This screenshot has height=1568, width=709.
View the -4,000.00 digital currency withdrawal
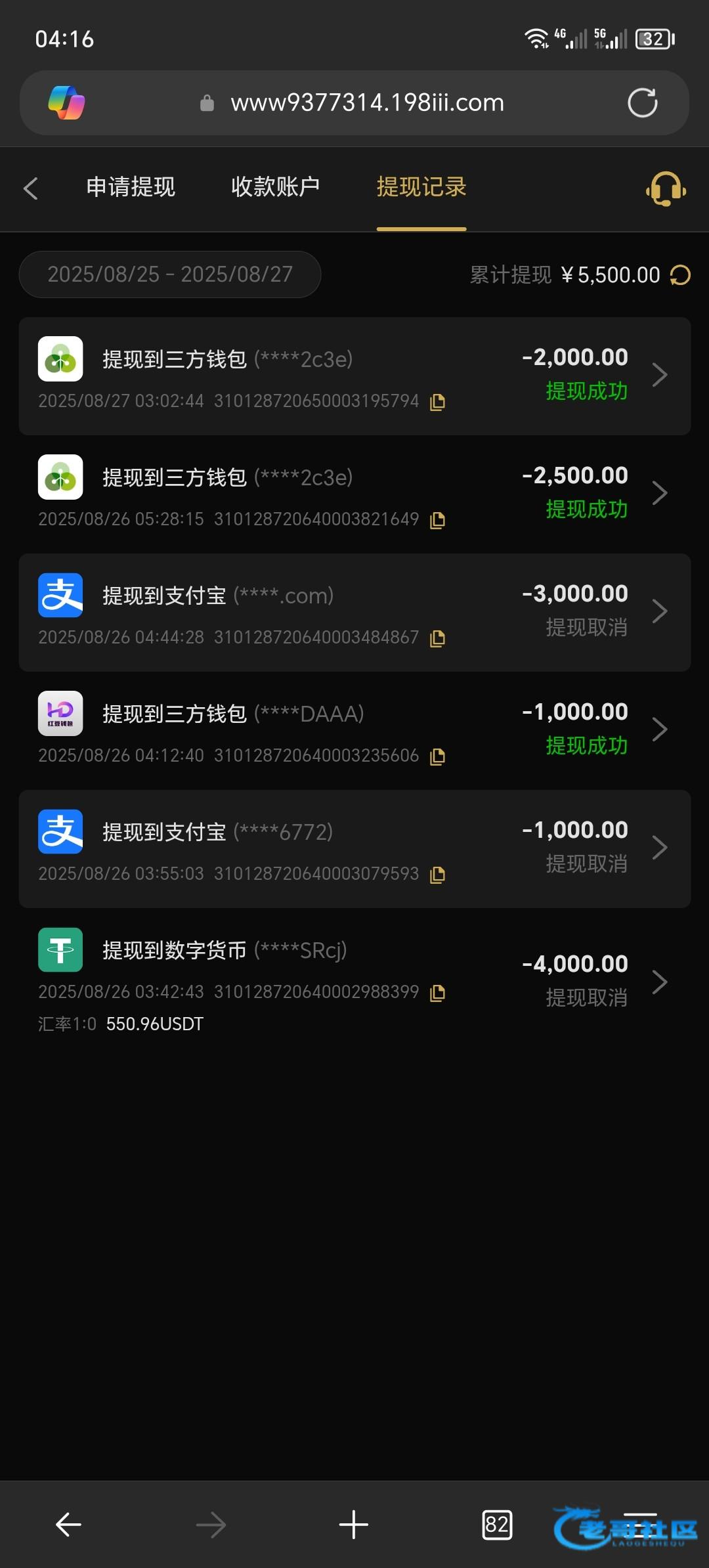point(354,981)
